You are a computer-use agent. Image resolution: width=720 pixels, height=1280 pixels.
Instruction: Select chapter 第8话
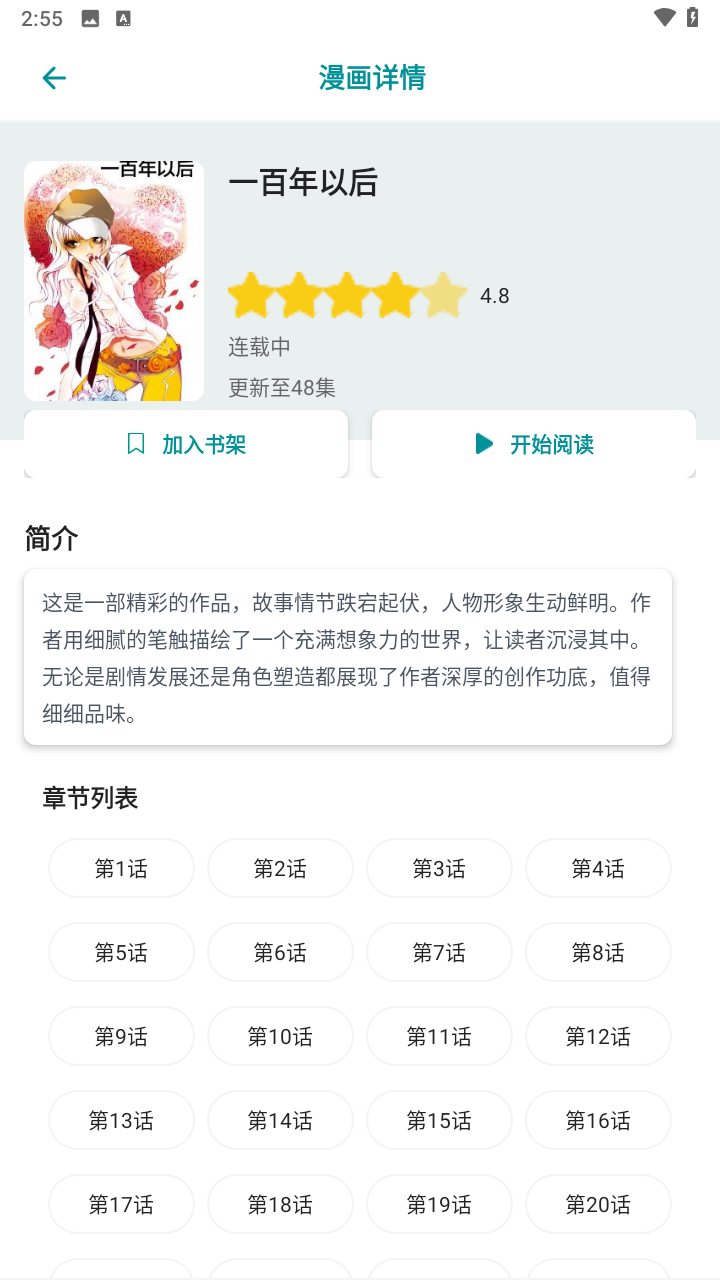[598, 952]
